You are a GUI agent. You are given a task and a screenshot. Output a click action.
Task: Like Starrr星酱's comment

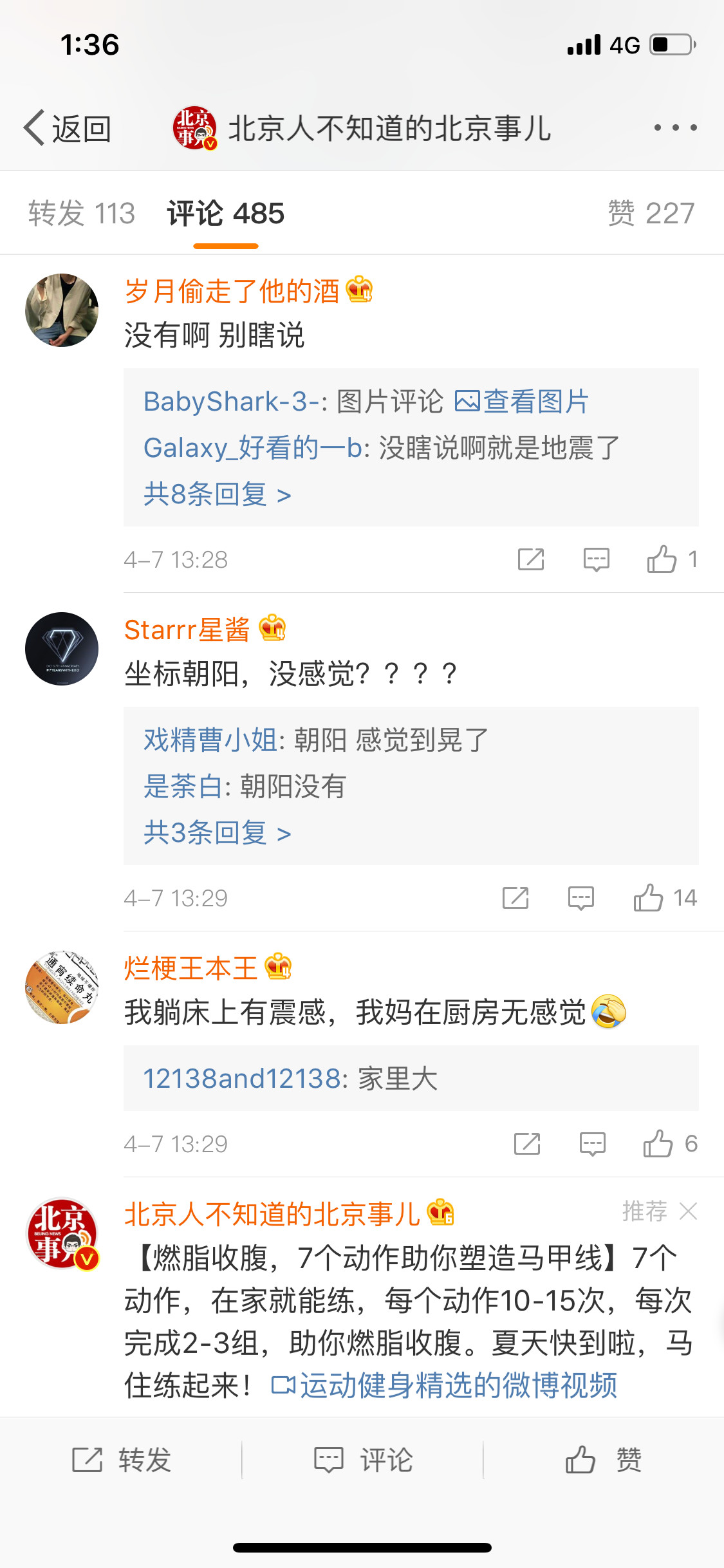click(x=649, y=898)
